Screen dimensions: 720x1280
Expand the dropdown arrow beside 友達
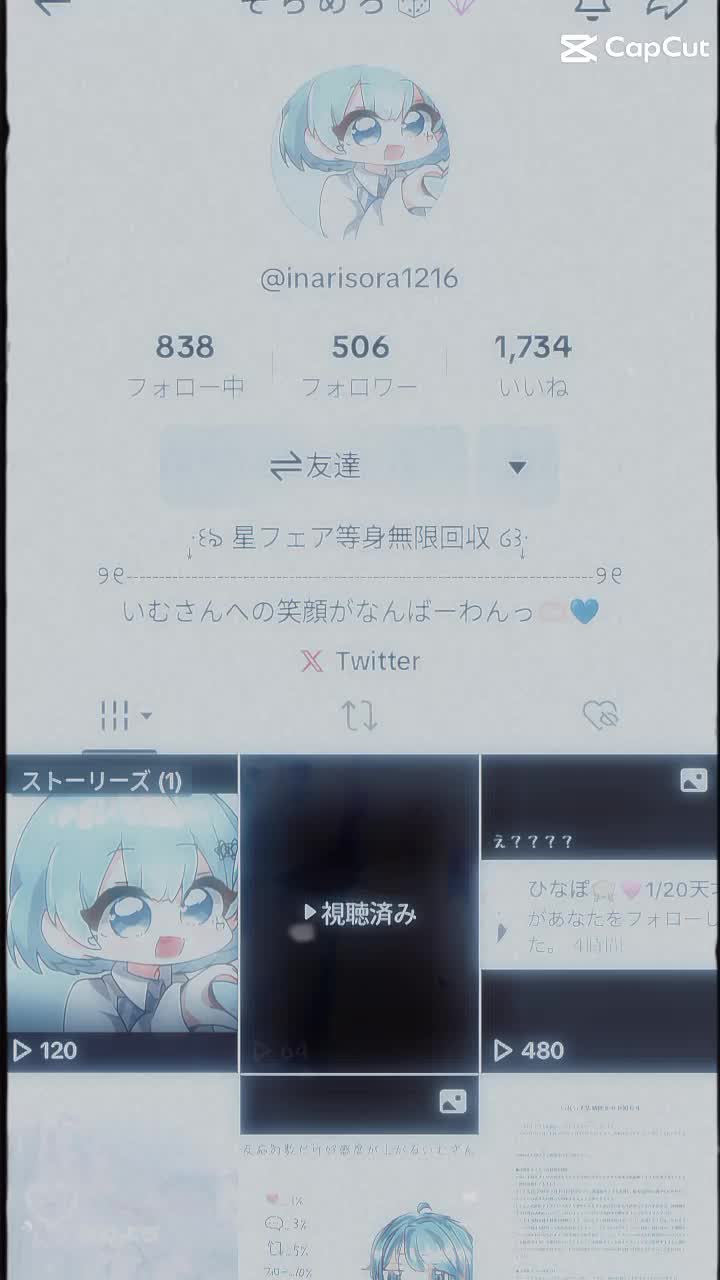click(517, 466)
